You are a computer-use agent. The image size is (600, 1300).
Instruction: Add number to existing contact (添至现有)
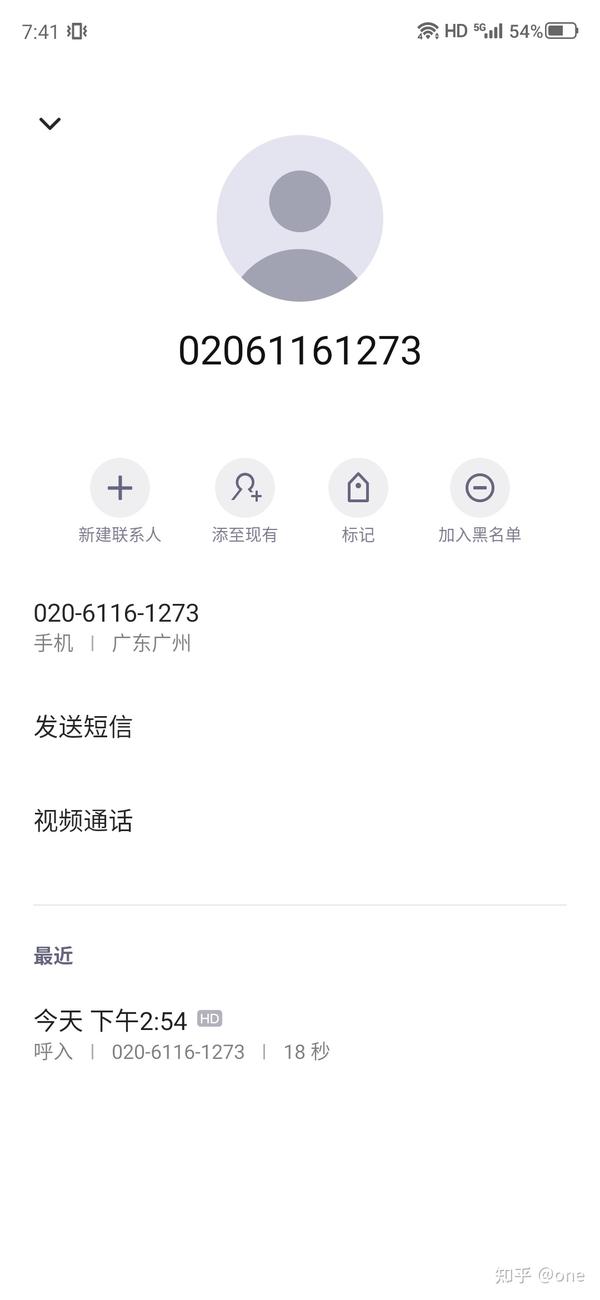coord(245,501)
